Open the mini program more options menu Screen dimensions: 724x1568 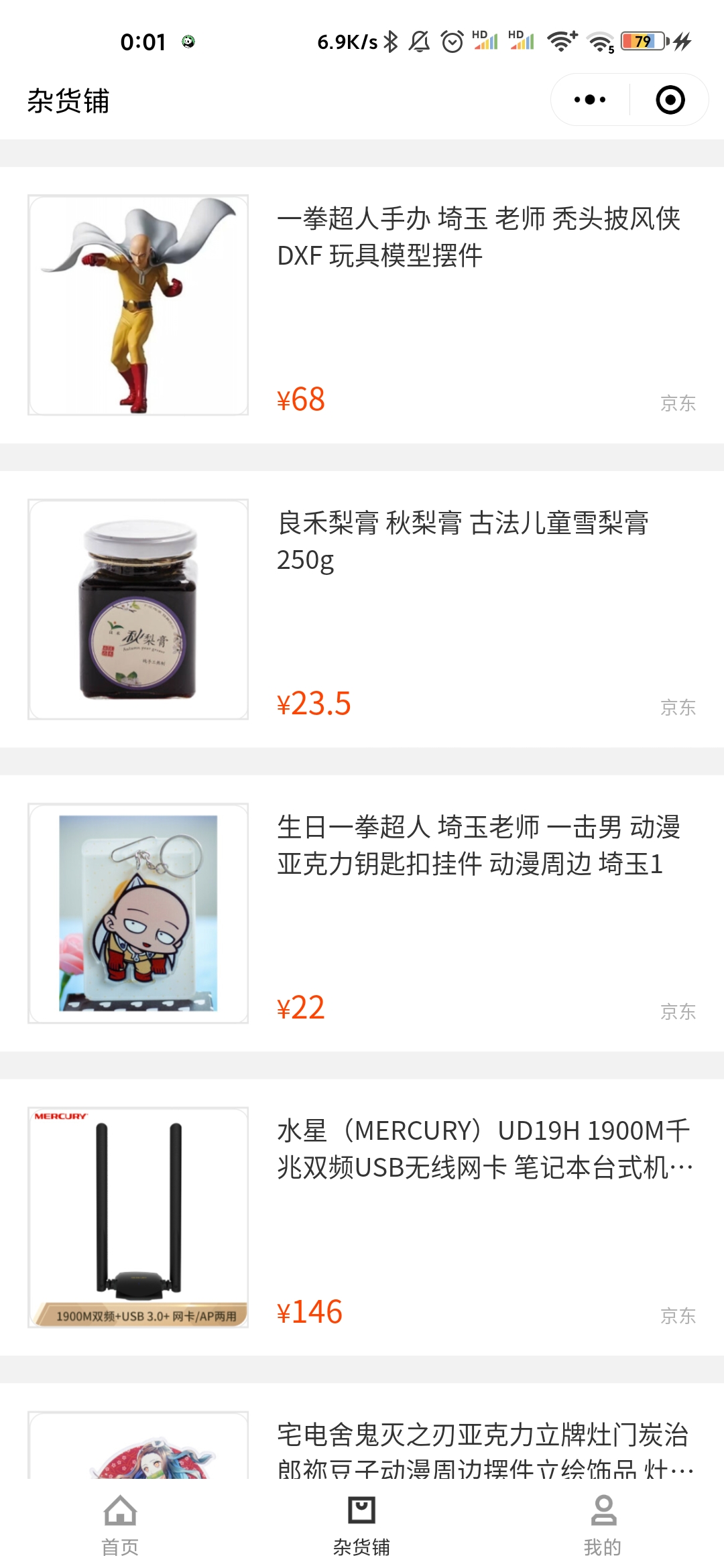590,100
